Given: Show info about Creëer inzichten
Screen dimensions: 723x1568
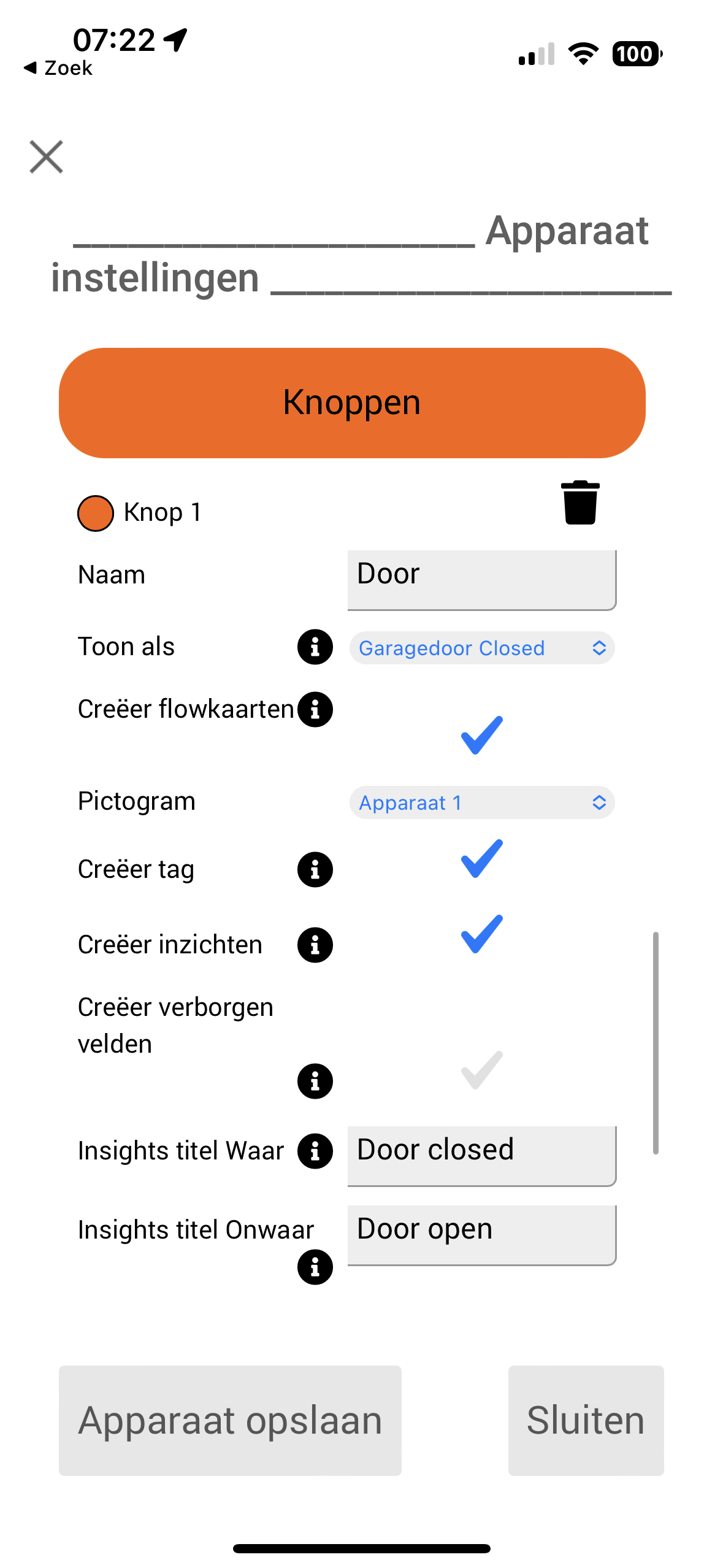Looking at the screenshot, I should [315, 945].
